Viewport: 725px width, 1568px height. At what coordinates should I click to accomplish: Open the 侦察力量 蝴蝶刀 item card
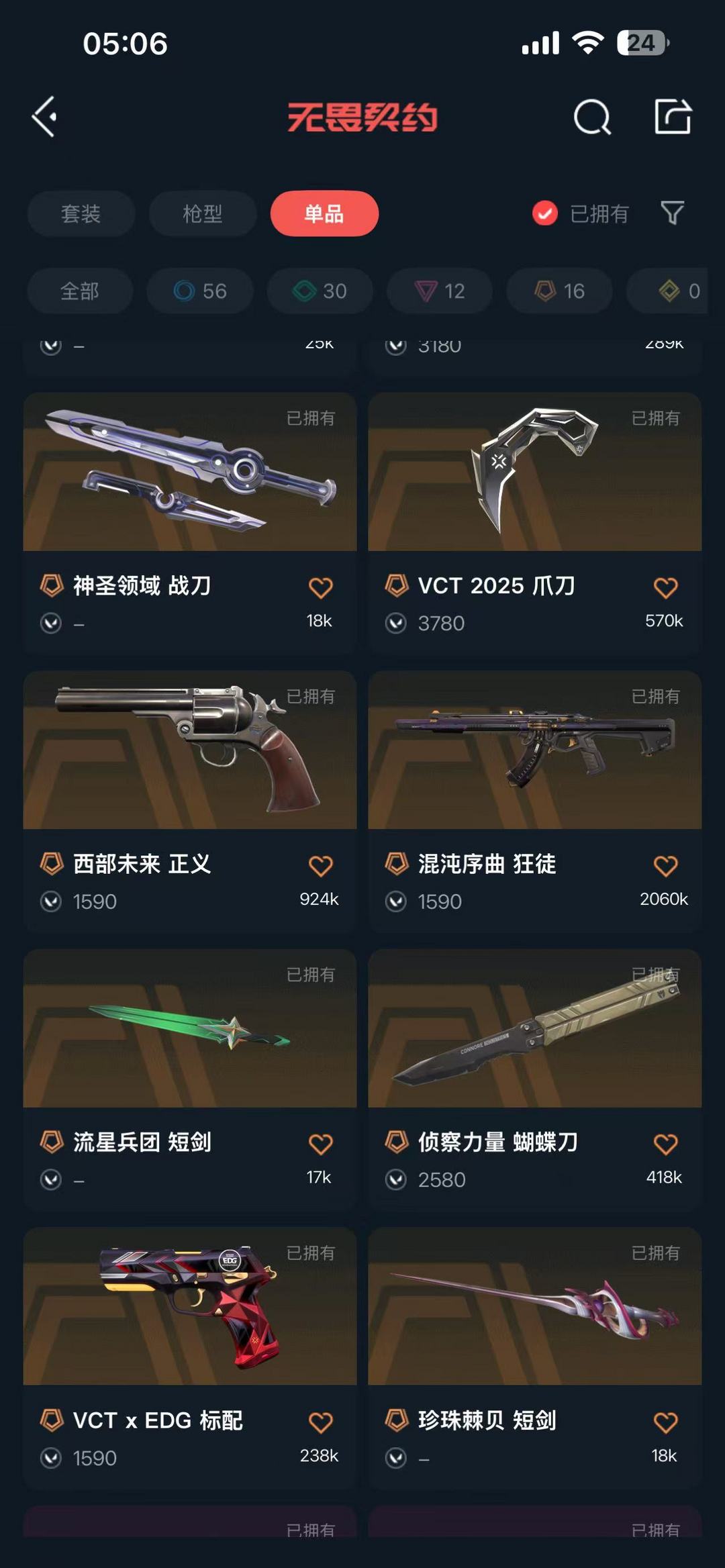534,1034
